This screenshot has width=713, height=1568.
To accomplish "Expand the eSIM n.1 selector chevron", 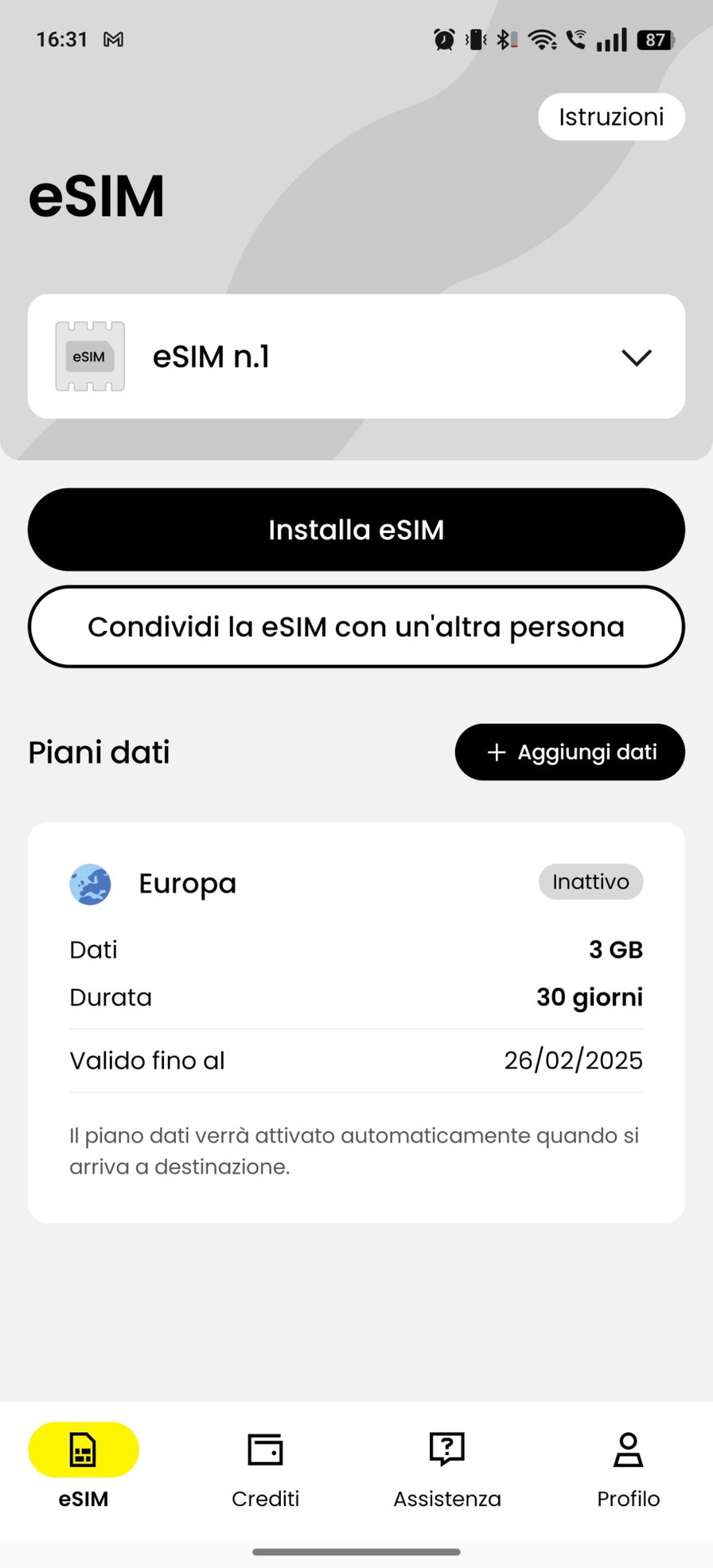I will (636, 357).
